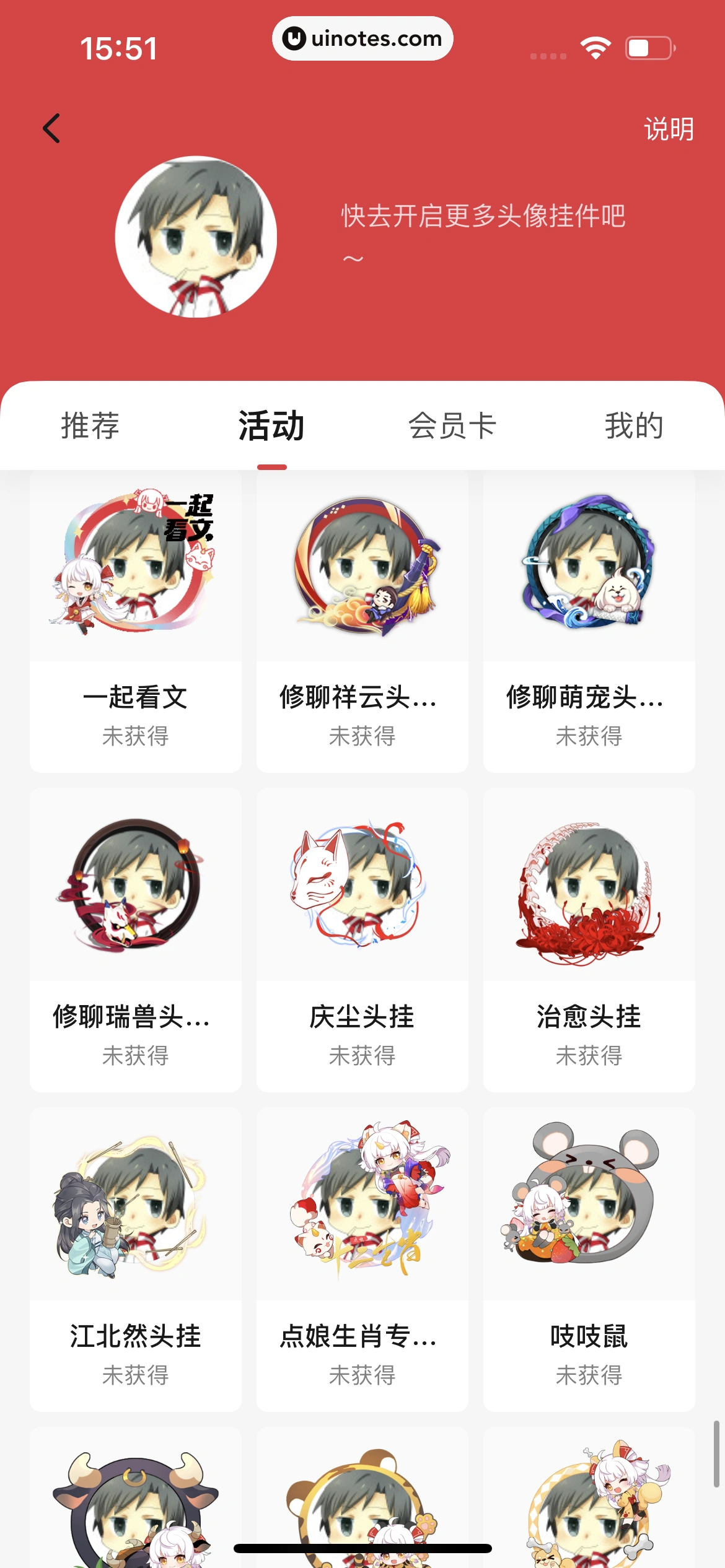The width and height of the screenshot is (725, 1568).
Task: Switch to the 会员卡 tab
Action: pos(454,426)
